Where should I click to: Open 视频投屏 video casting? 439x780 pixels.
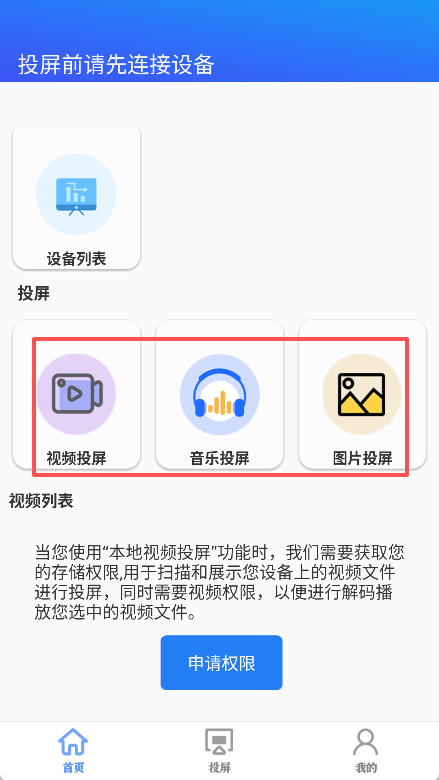click(x=76, y=394)
